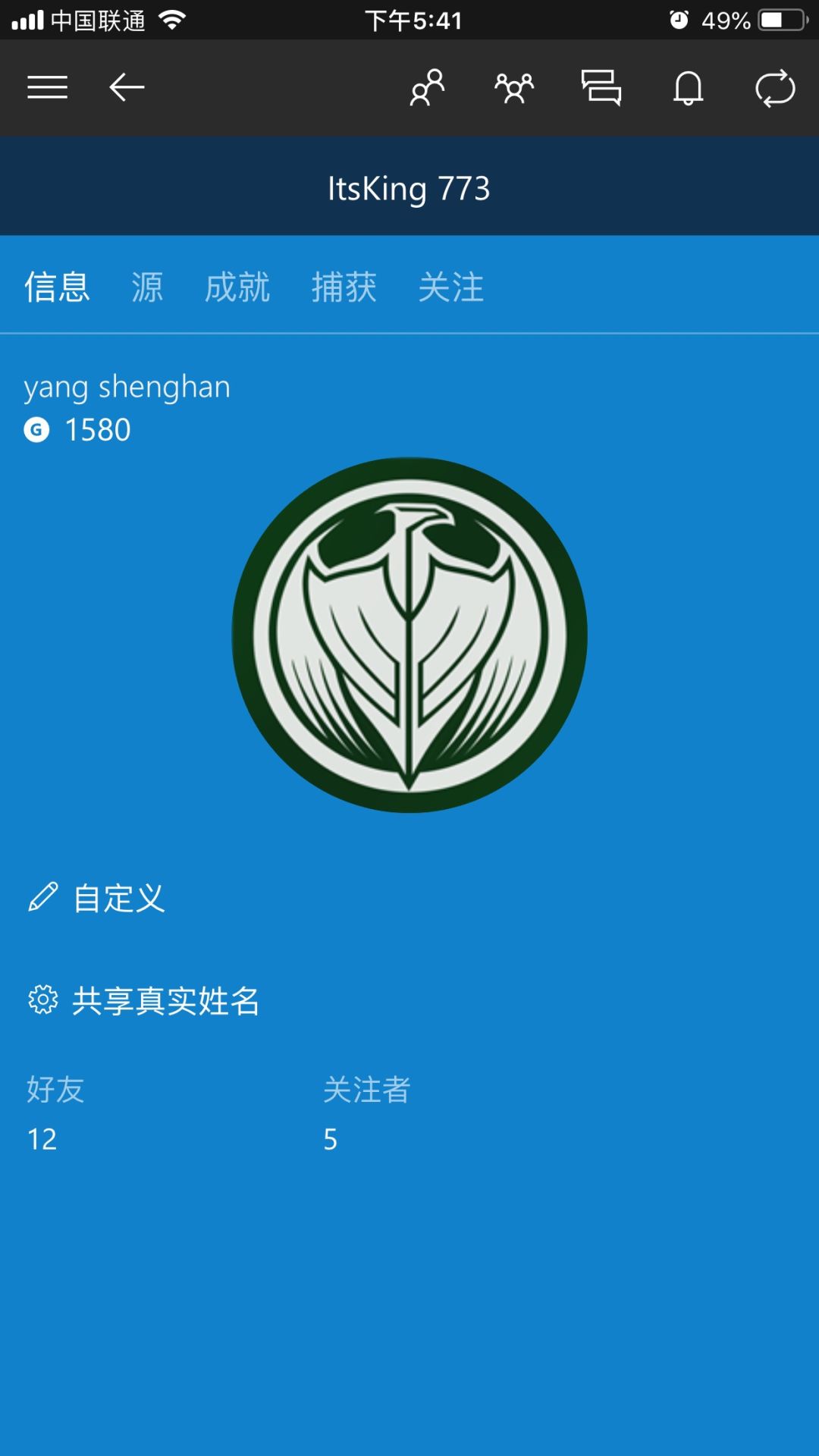Open the hamburger drawer menu
This screenshot has width=819, height=1456.
(47, 88)
